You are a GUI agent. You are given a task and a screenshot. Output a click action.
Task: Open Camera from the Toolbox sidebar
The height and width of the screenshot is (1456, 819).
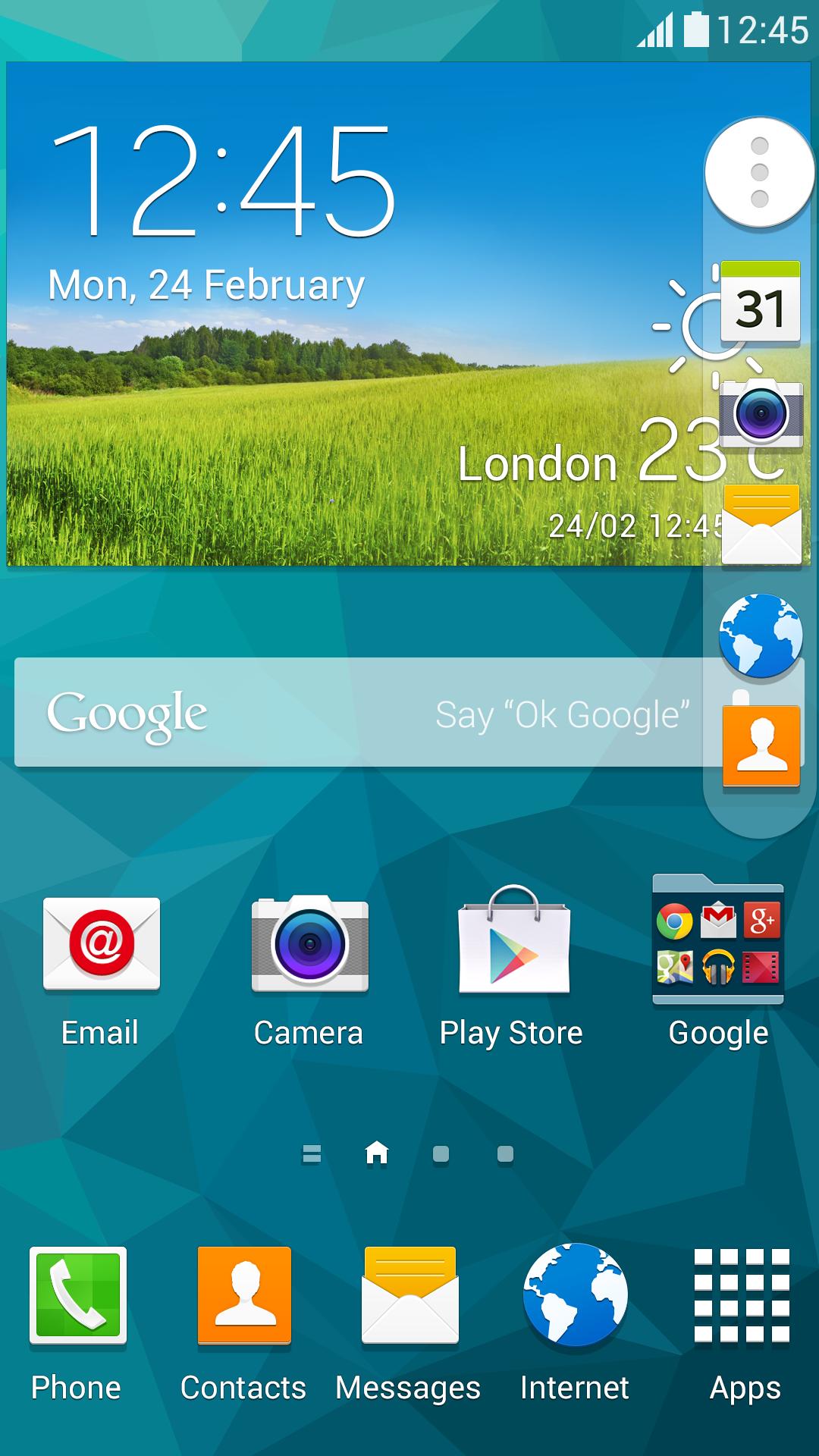[x=761, y=416]
